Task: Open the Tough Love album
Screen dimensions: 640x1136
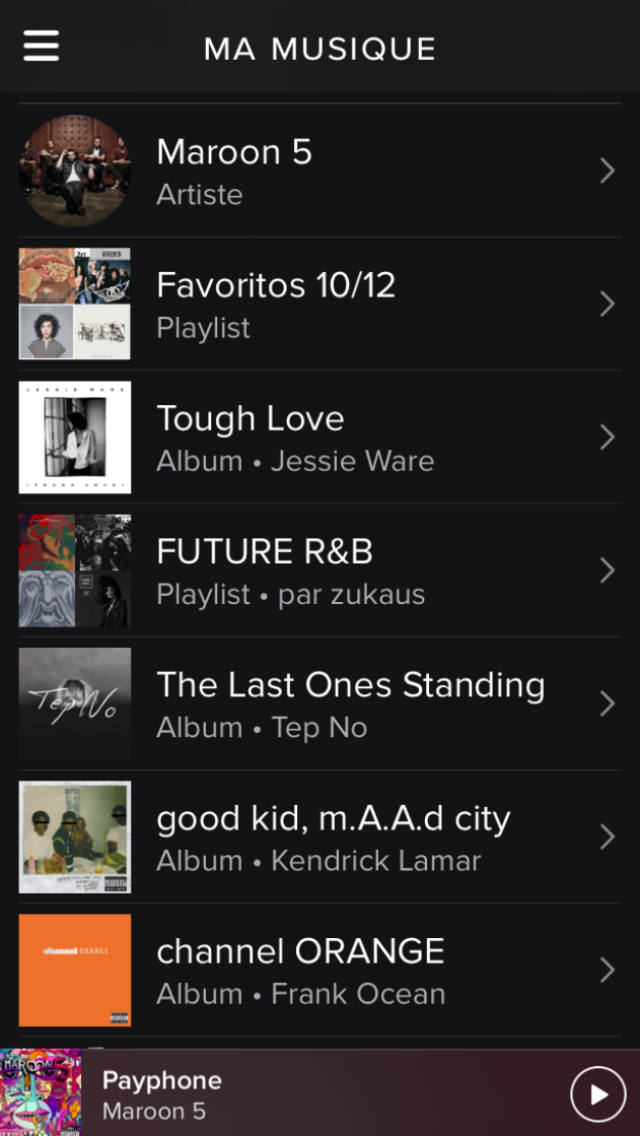Action: [x=320, y=437]
